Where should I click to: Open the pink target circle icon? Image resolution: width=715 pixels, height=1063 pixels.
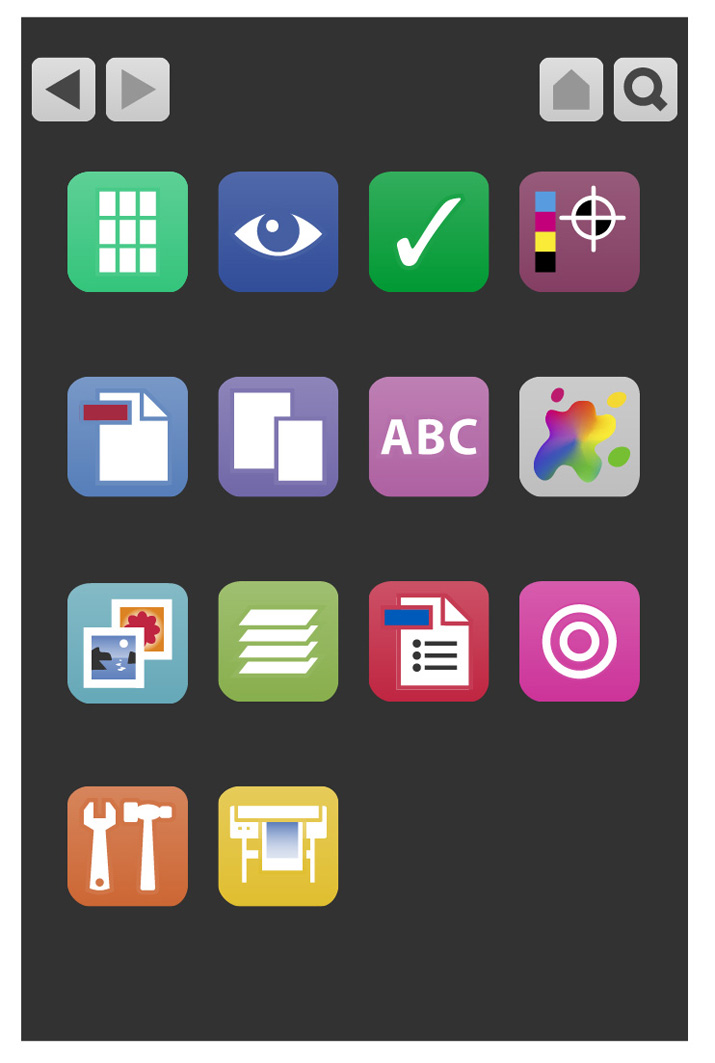coord(579,642)
